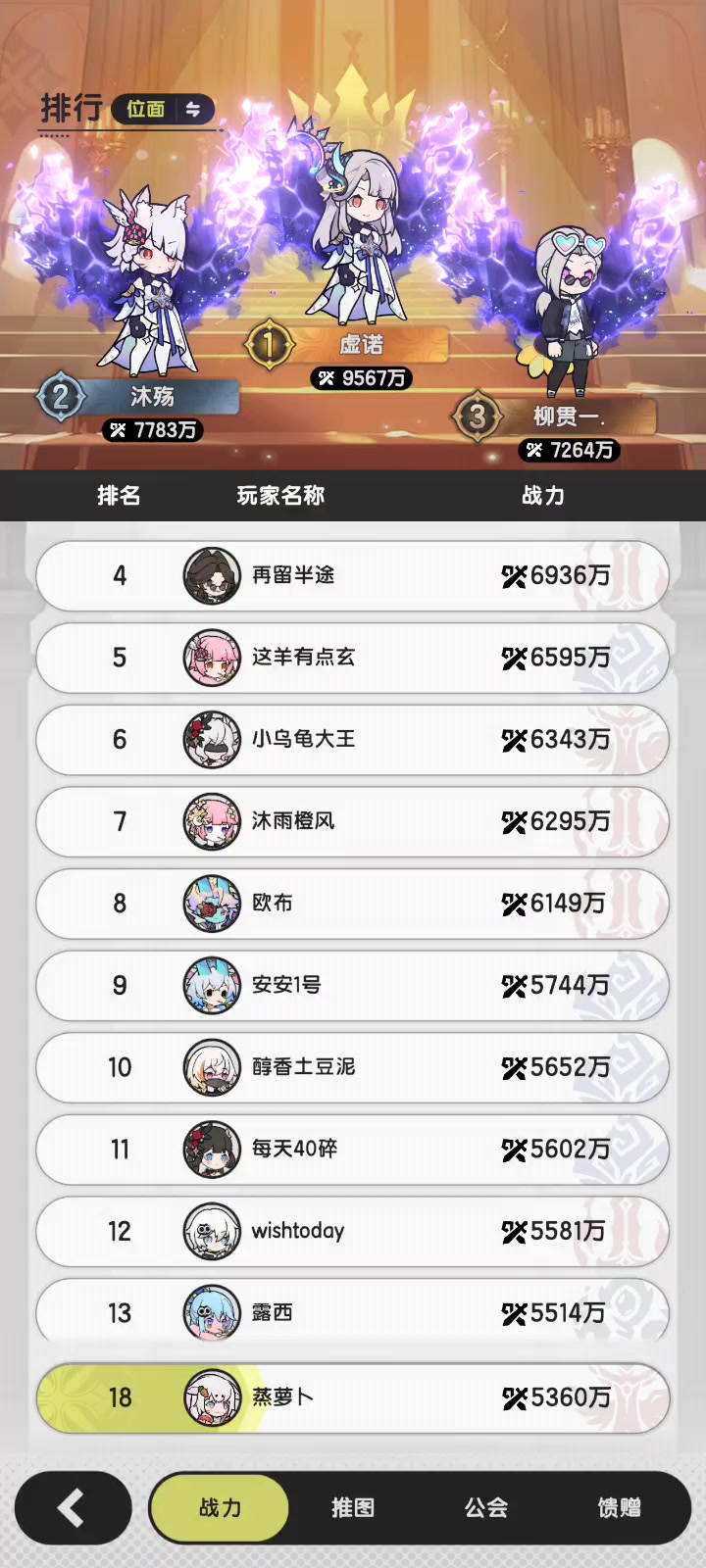706x1568 pixels.
Task: Open player 安安1号's row
Action: pos(353,985)
